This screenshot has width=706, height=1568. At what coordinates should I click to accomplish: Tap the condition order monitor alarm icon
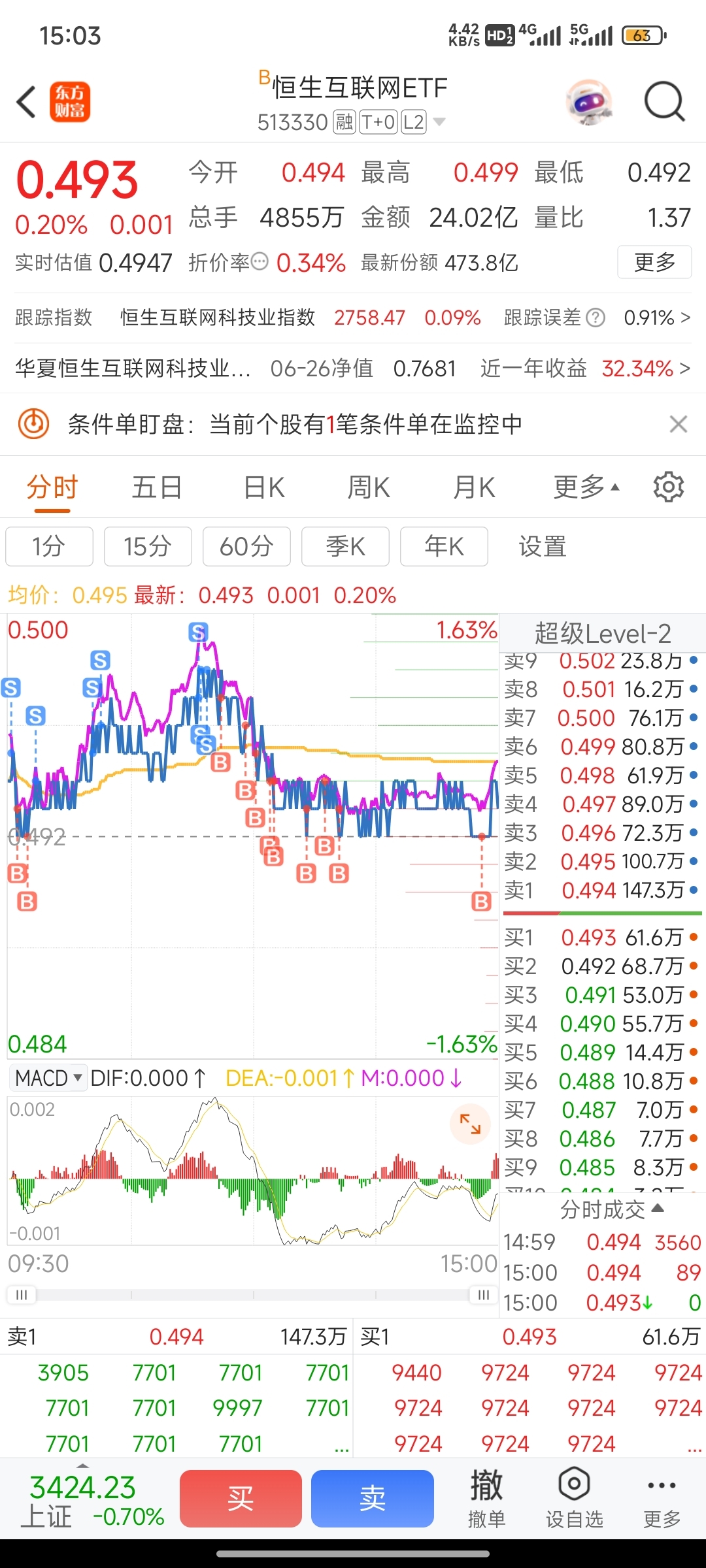click(34, 423)
